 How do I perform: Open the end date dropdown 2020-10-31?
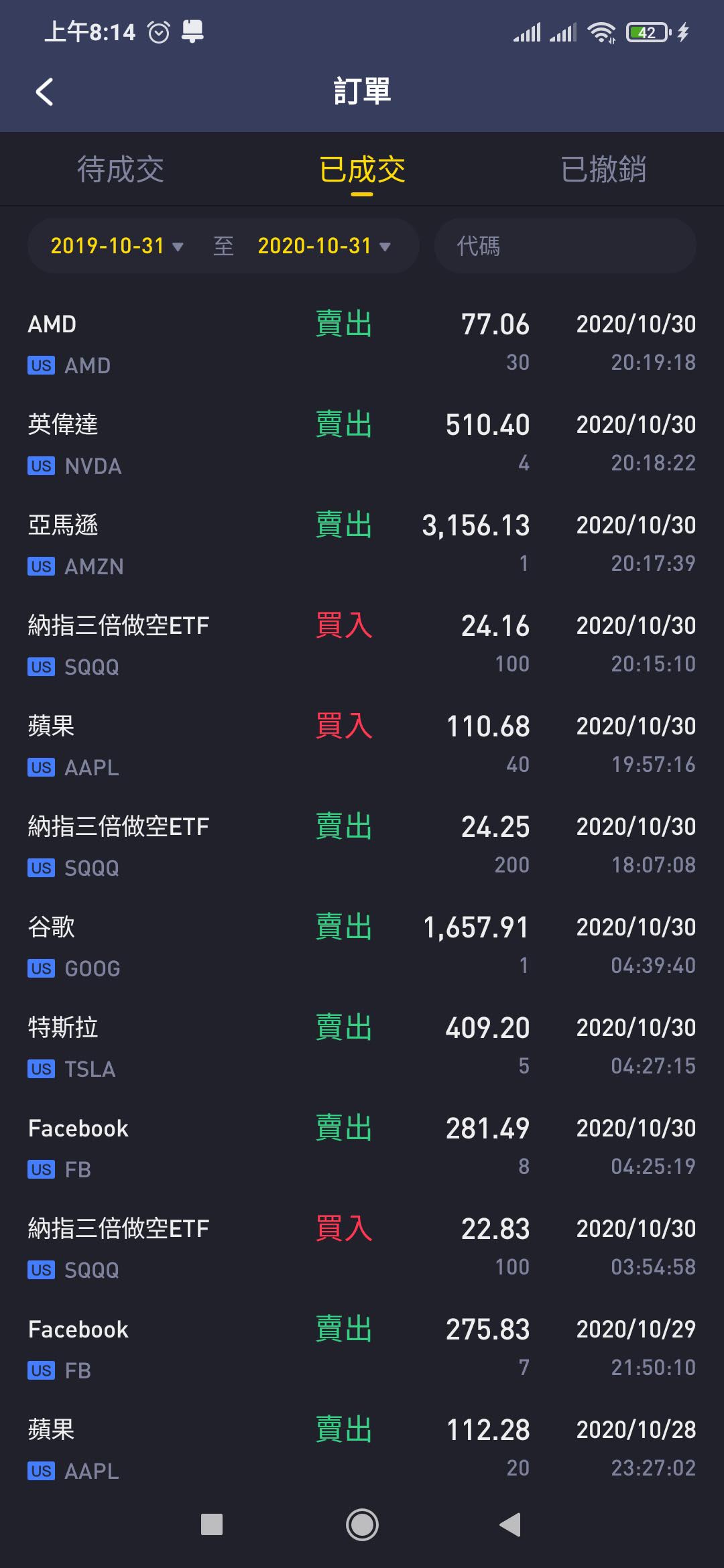tap(324, 246)
